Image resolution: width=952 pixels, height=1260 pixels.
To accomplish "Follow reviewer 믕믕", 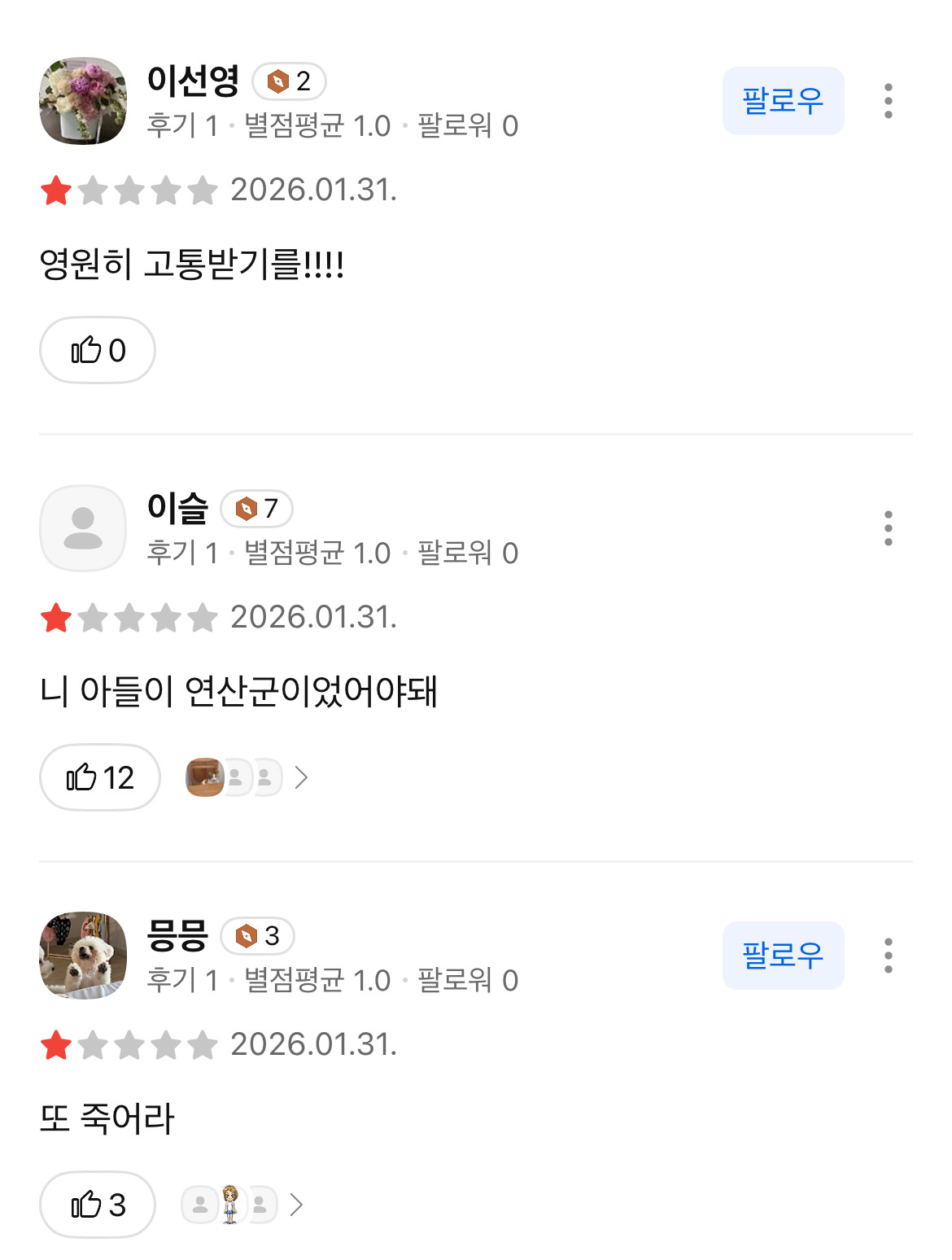I will point(783,956).
